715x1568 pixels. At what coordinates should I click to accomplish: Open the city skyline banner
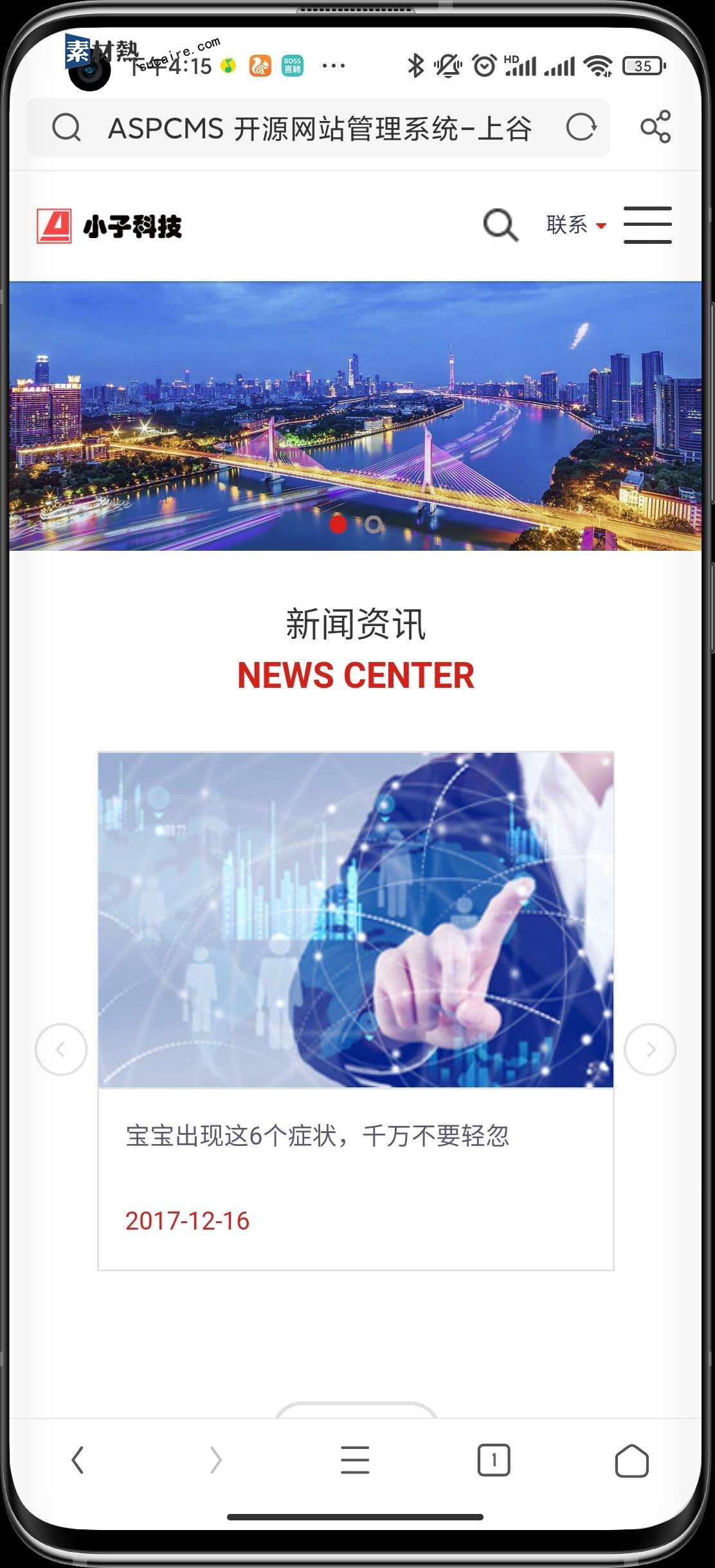[x=355, y=416]
